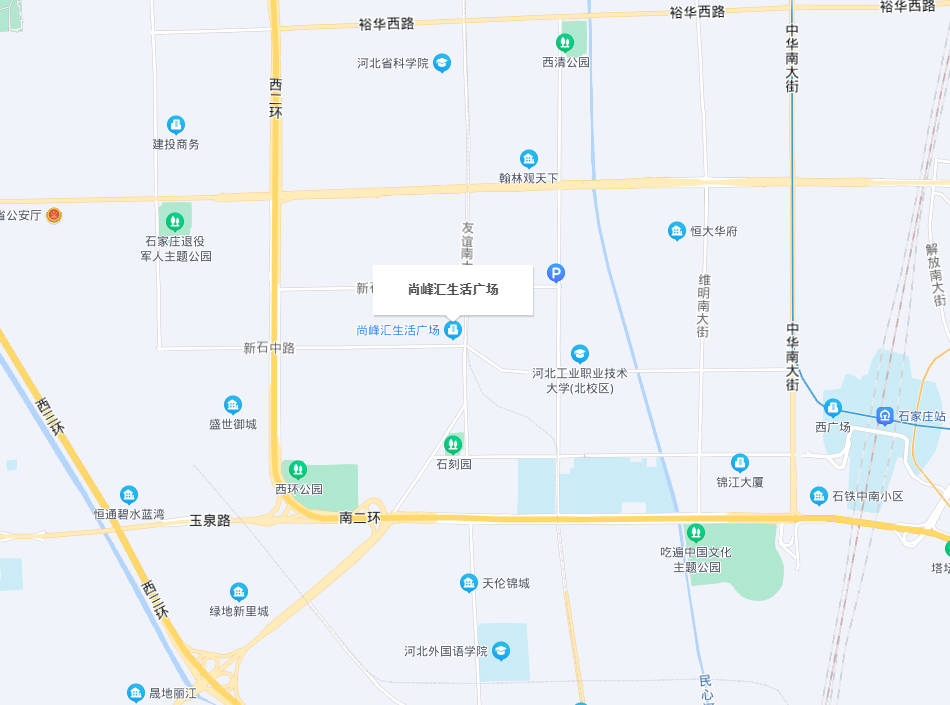Open the 翰林观天下 marker
The image size is (950, 705).
pos(529,159)
